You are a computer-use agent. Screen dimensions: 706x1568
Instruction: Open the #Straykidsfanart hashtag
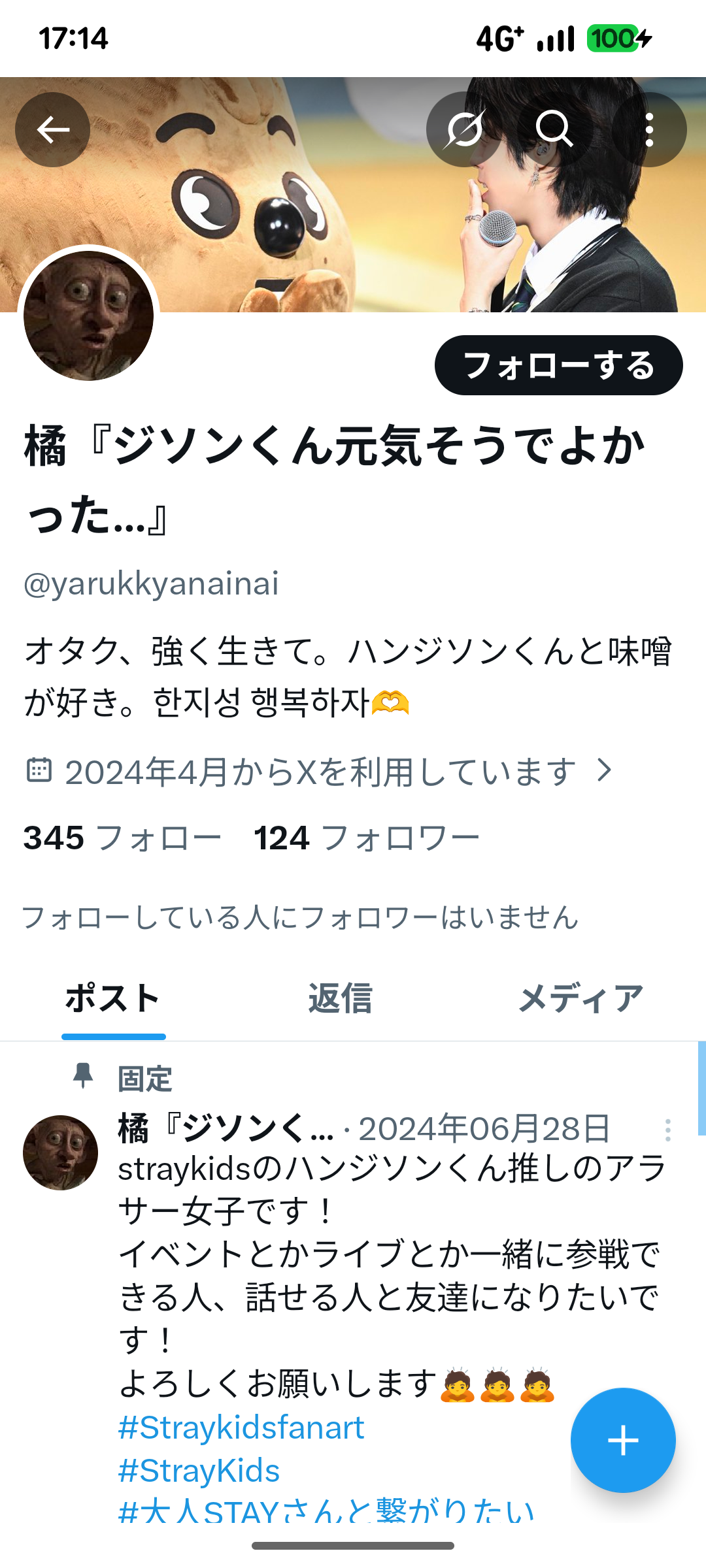pos(241,1428)
